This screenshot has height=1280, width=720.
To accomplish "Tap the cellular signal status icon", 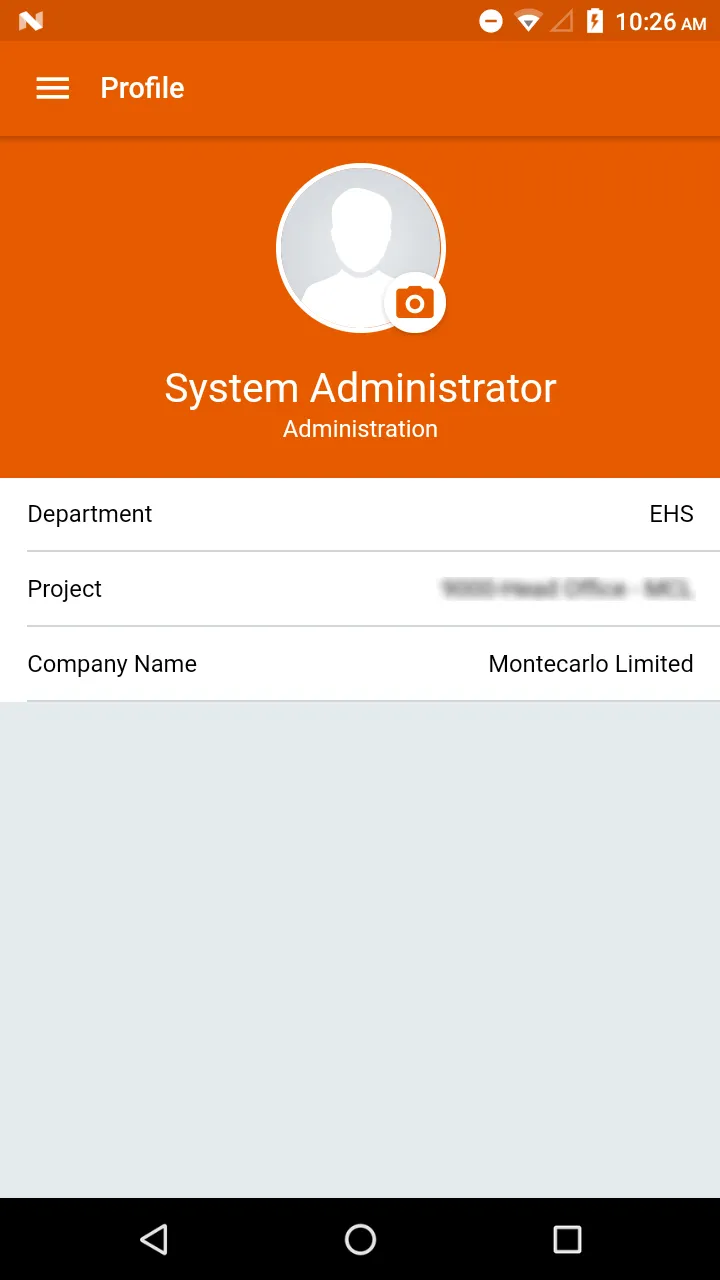I will tap(561, 20).
